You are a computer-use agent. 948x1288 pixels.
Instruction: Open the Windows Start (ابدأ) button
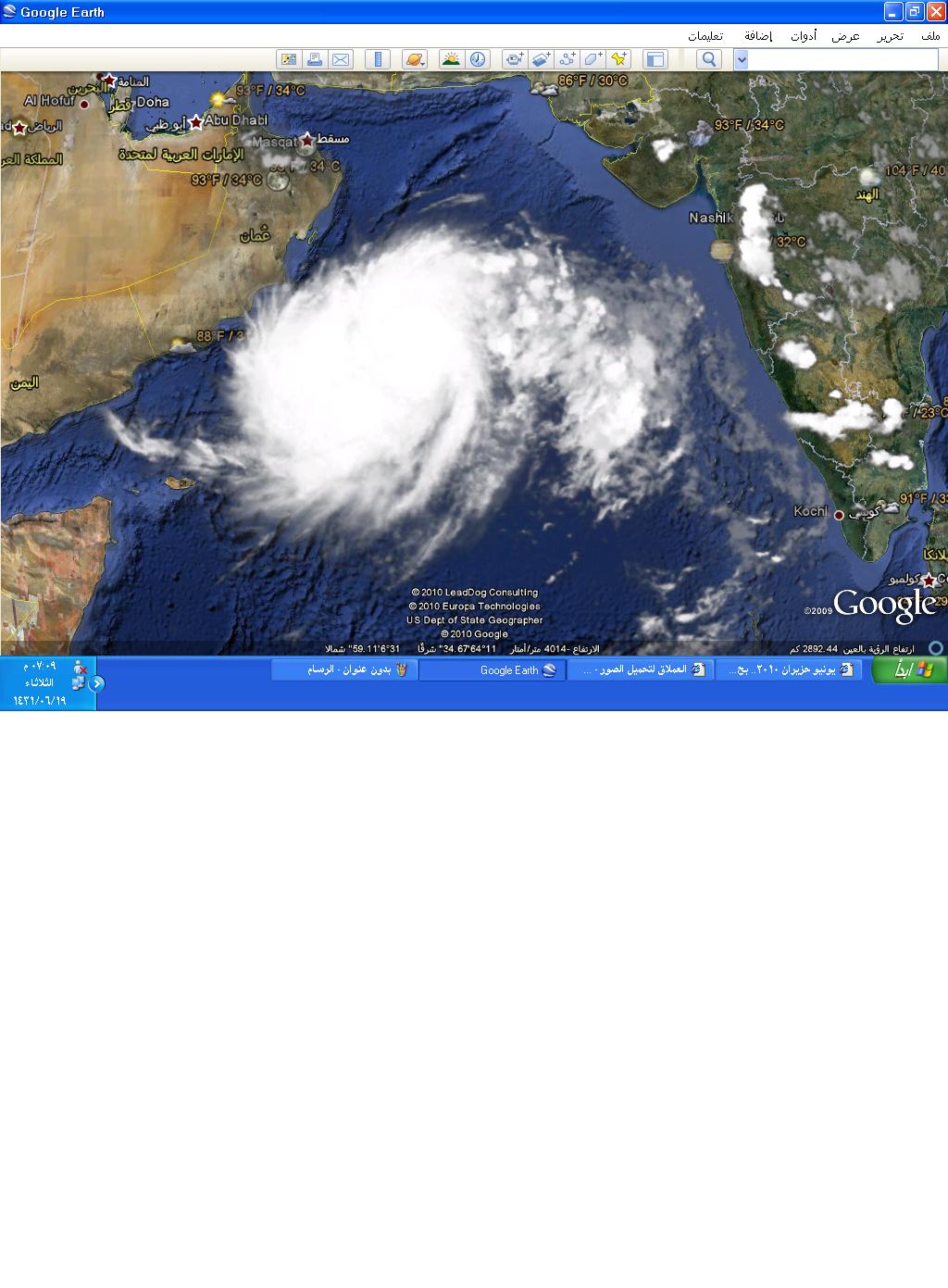point(909,669)
